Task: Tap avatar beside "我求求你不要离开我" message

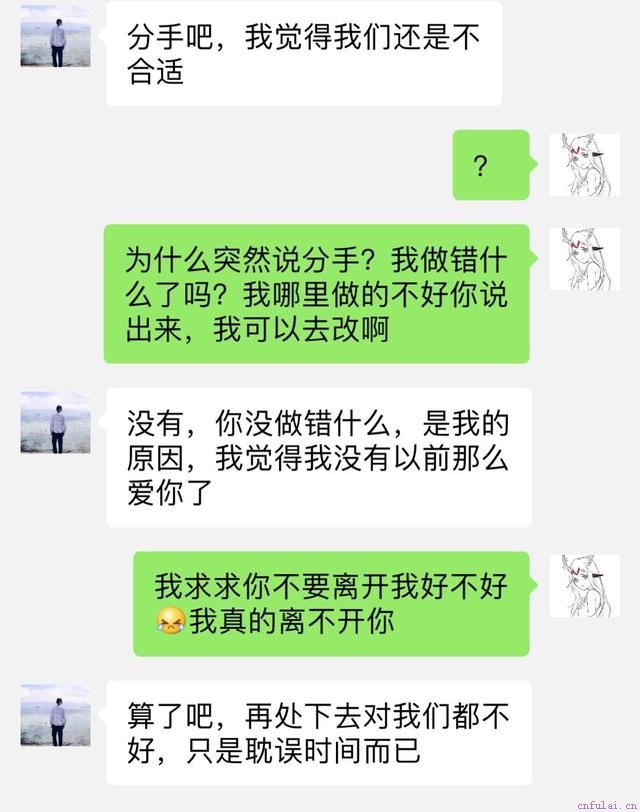Action: [x=584, y=586]
